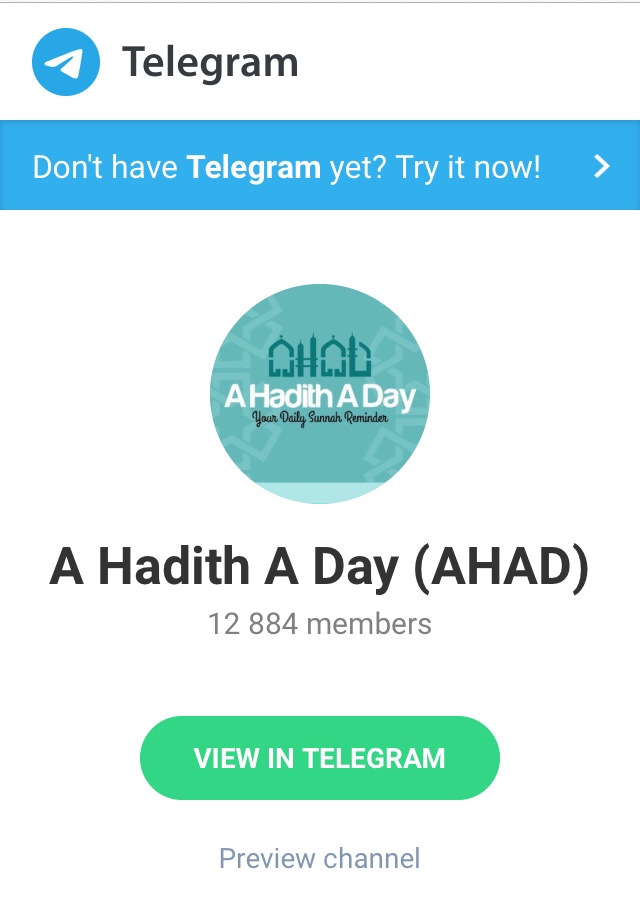Viewport: 640px width, 897px height.
Task: Tap the View in Telegram button
Action: click(x=320, y=757)
